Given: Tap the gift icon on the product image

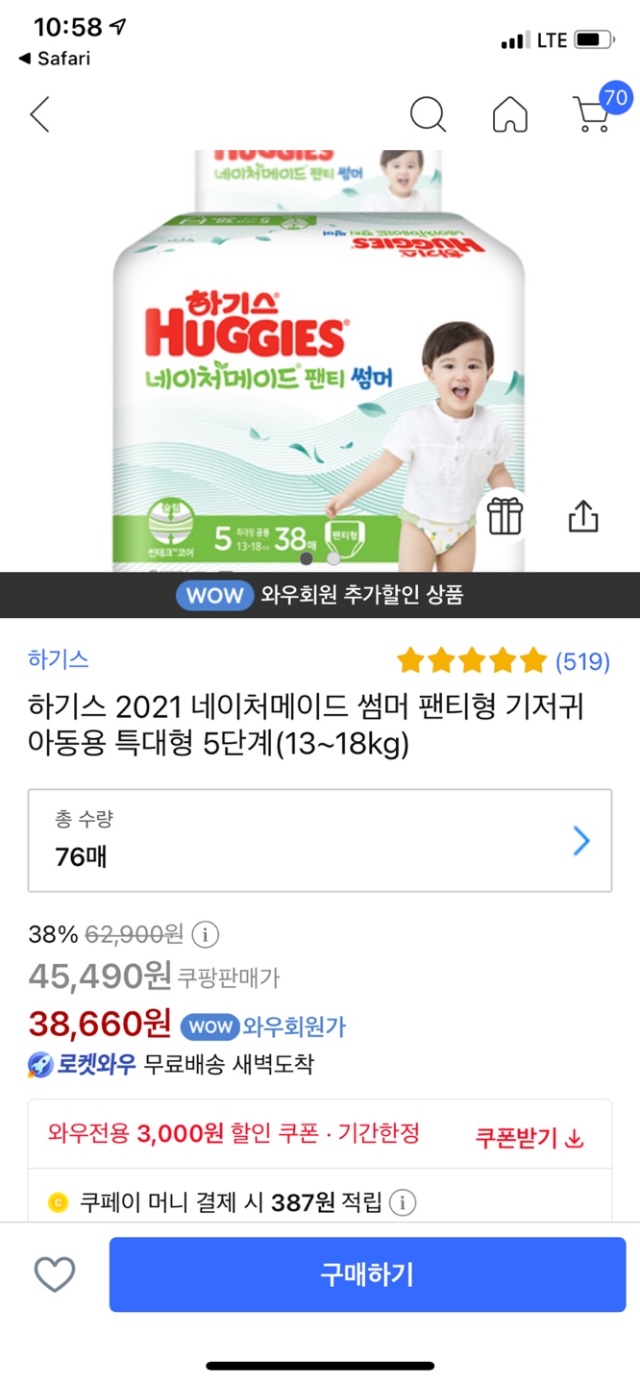Looking at the screenshot, I should click(x=505, y=516).
